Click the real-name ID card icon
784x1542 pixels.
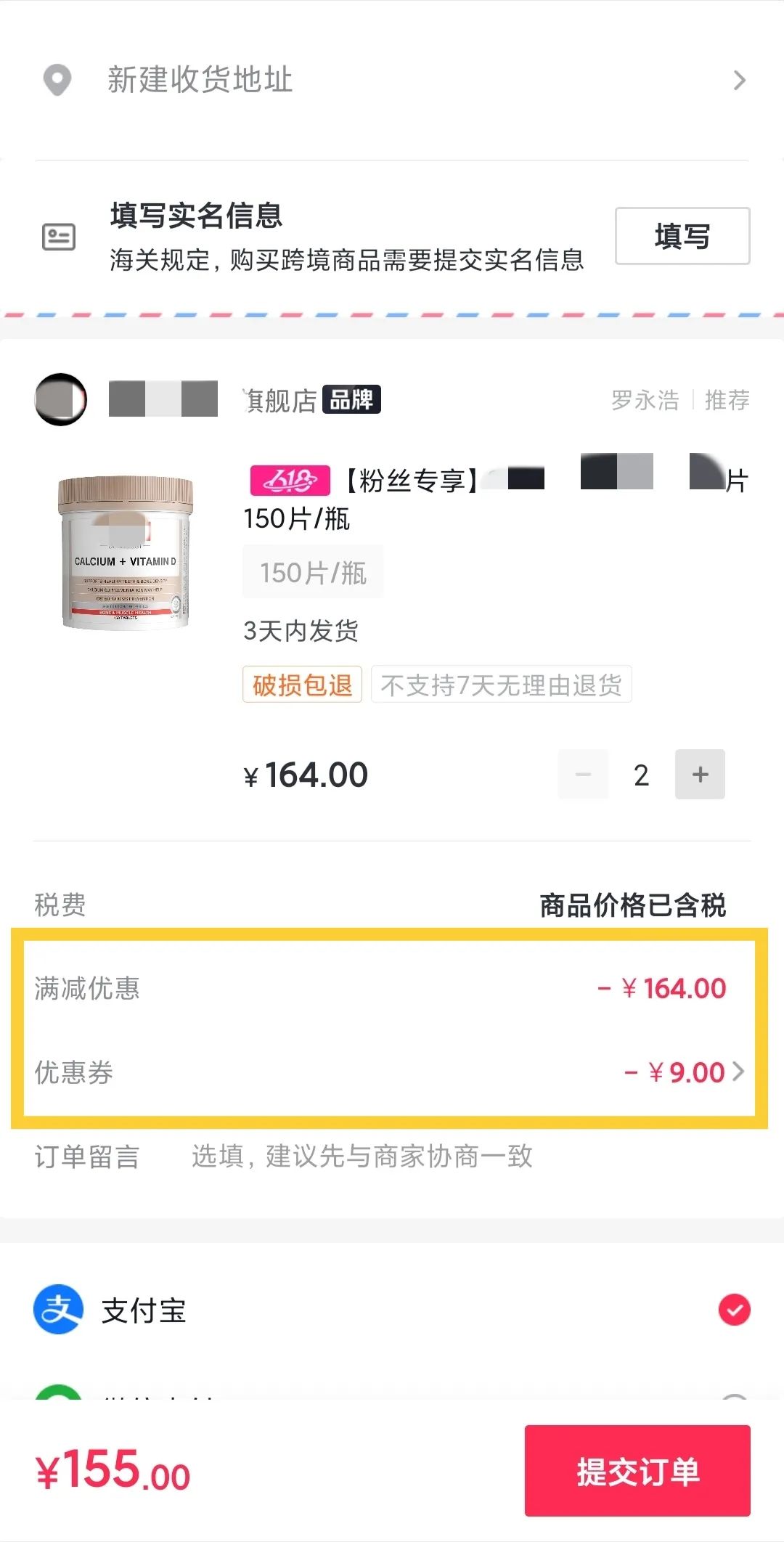pyautogui.click(x=60, y=236)
